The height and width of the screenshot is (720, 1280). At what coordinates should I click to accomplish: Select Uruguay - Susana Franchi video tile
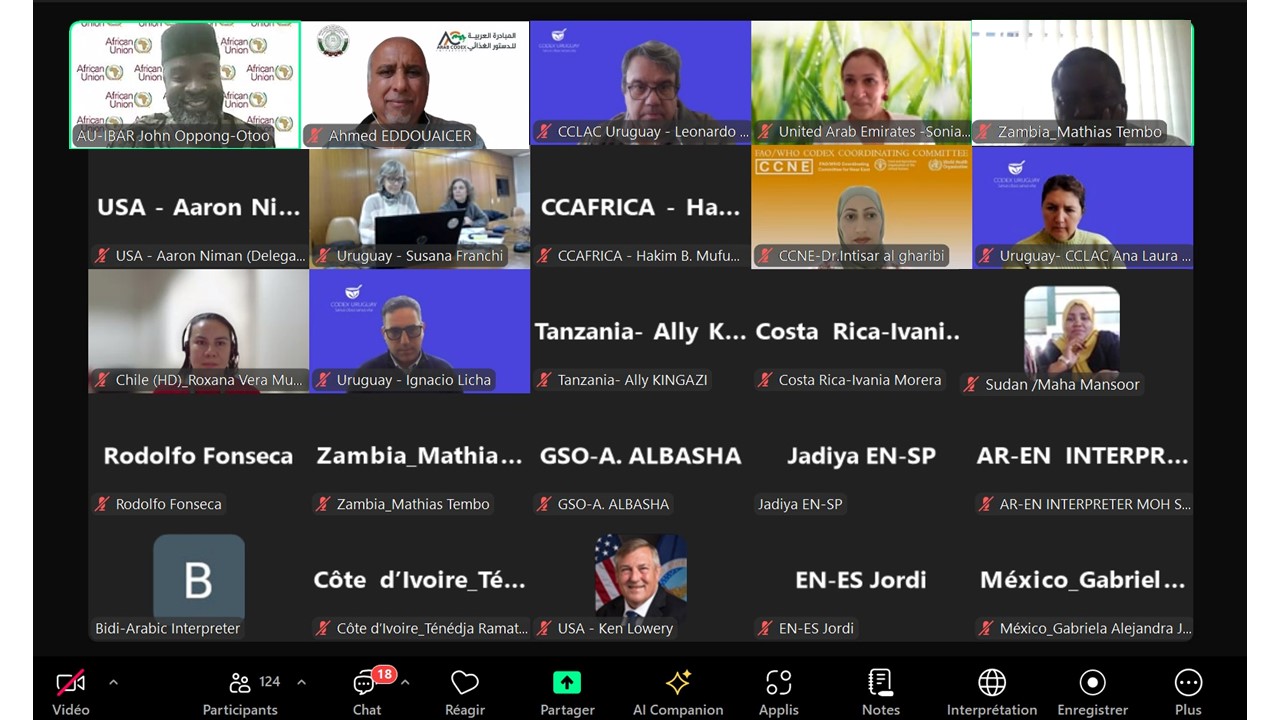click(x=419, y=208)
